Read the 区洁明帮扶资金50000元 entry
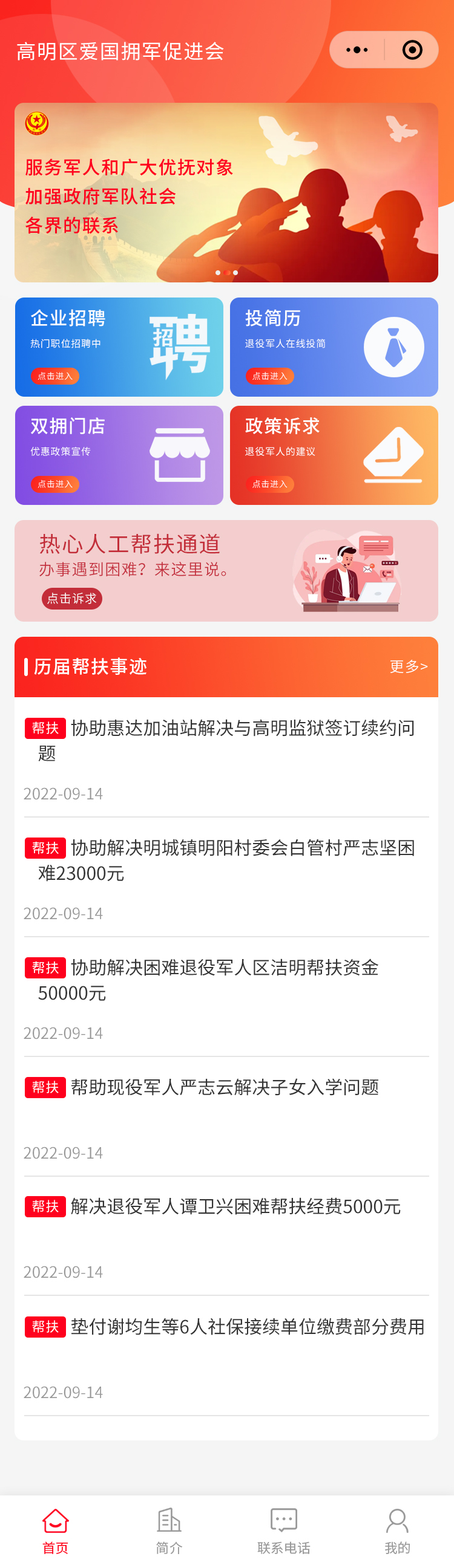 pyautogui.click(x=226, y=980)
